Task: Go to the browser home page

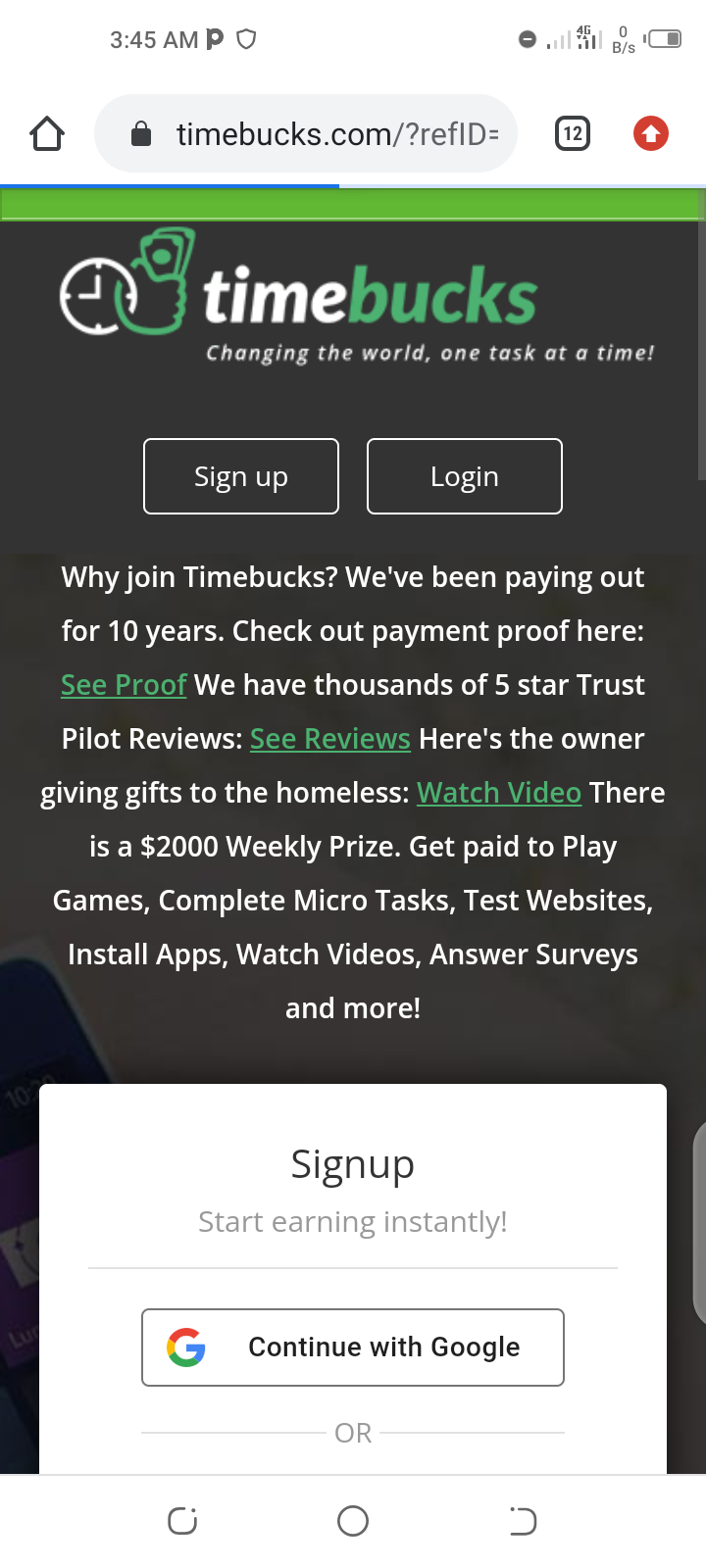Action: (47, 133)
